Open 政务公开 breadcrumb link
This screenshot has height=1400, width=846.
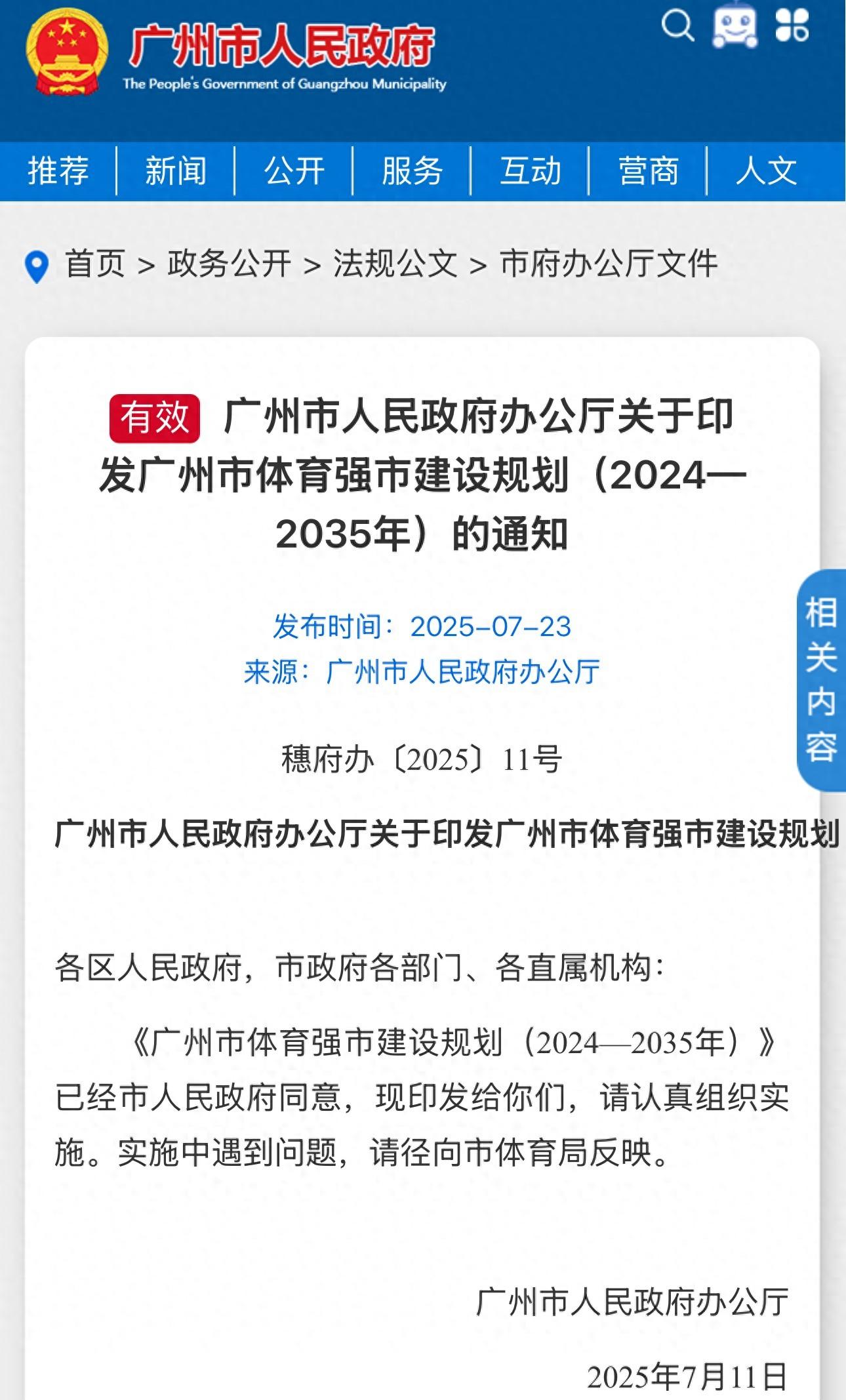click(x=229, y=264)
